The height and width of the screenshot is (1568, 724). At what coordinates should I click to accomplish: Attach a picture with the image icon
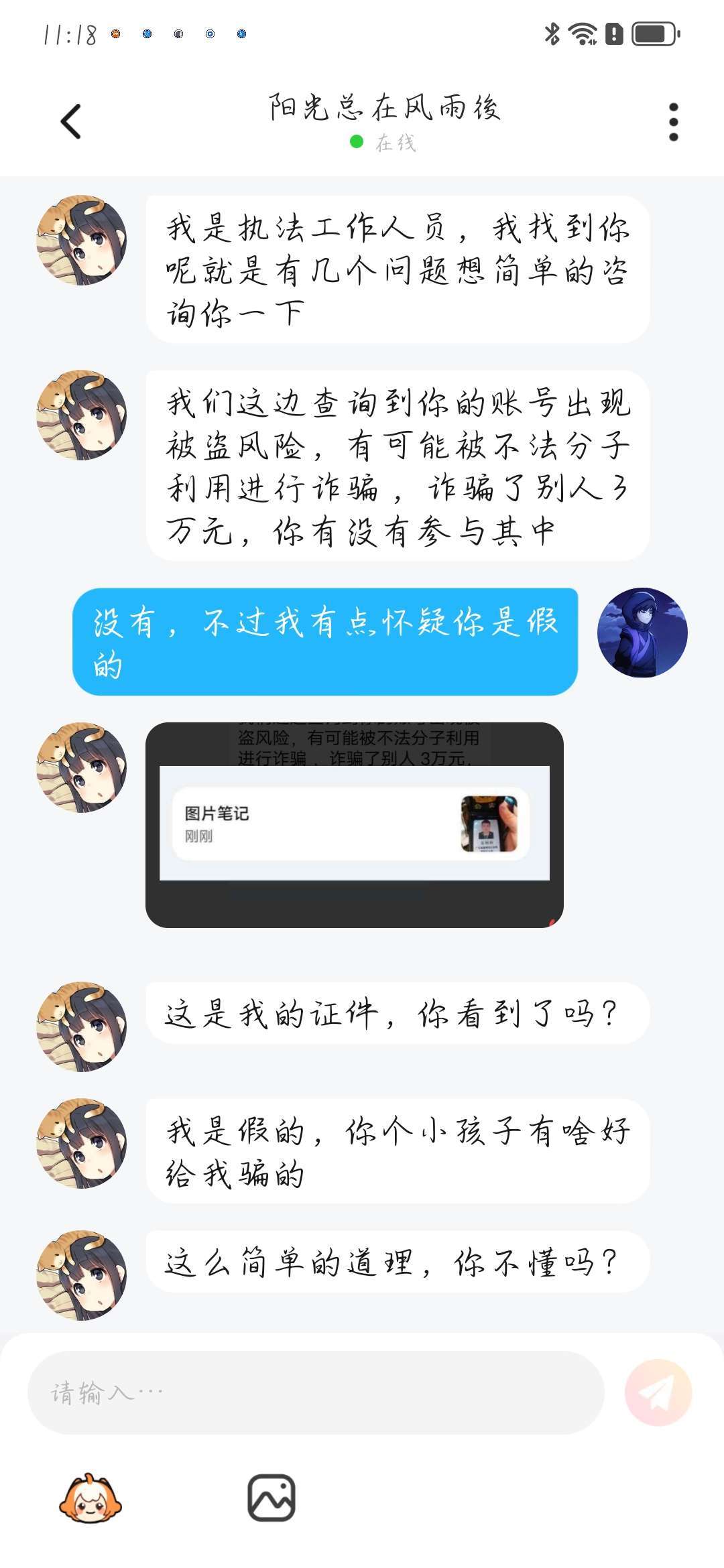pyautogui.click(x=271, y=1498)
